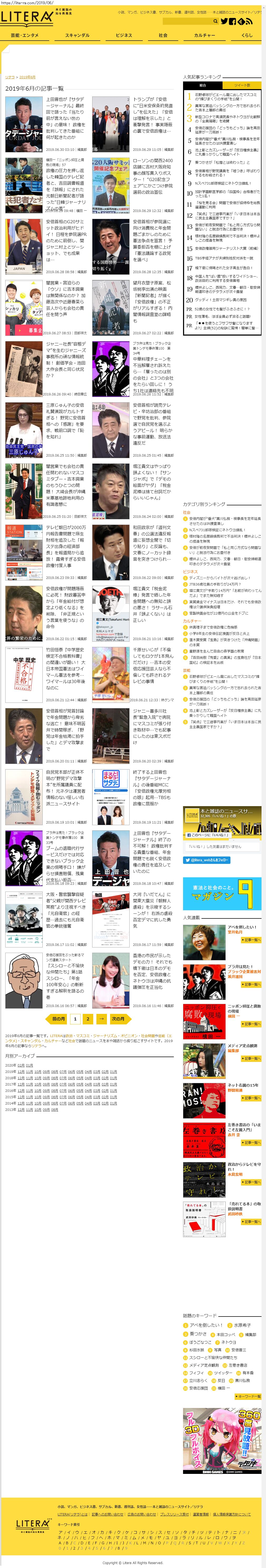Select the 社会 navigation tab

[163, 35]
